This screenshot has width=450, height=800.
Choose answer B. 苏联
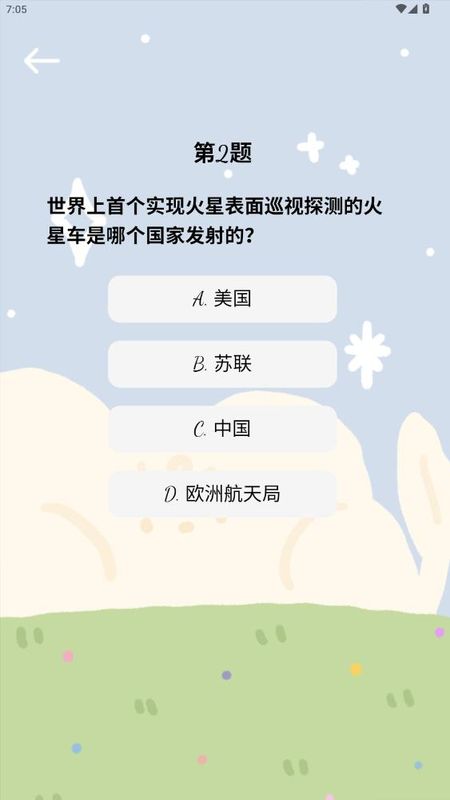point(222,364)
